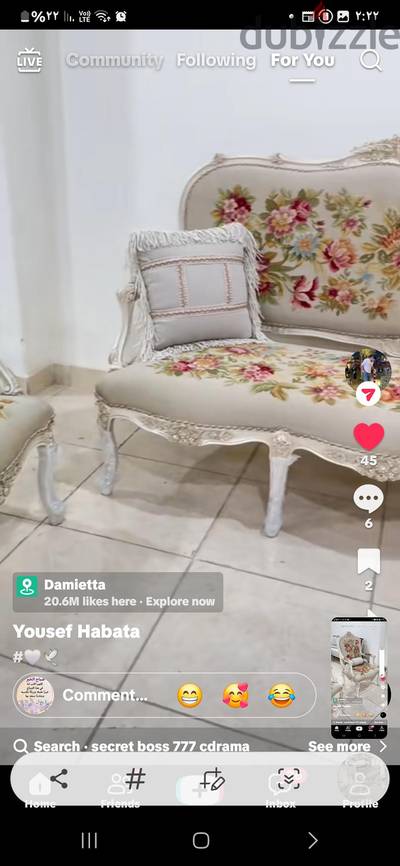
Task: Like the video with the heart icon
Action: (x=369, y=436)
